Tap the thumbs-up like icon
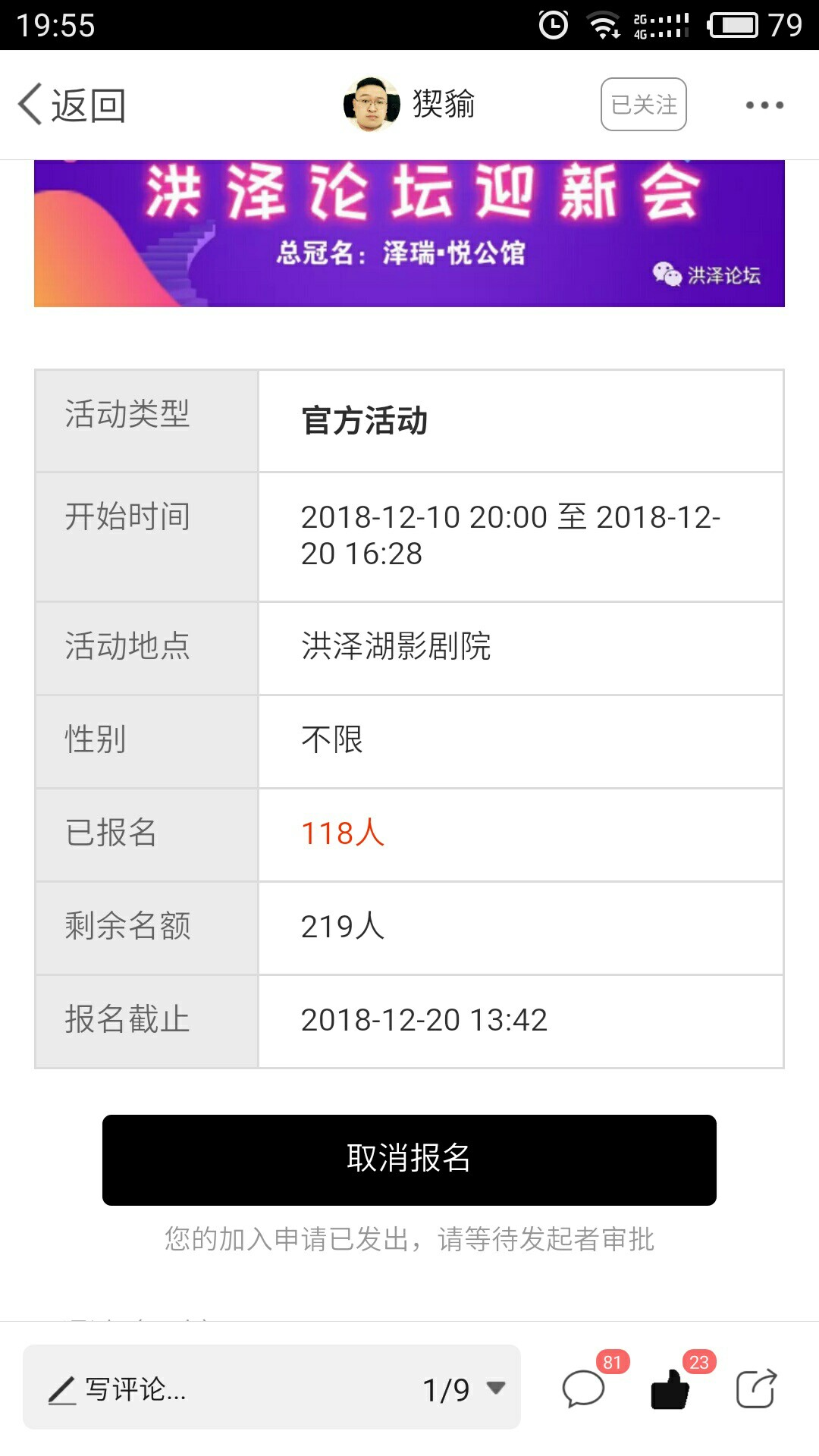The height and width of the screenshot is (1456, 819). point(670,1389)
